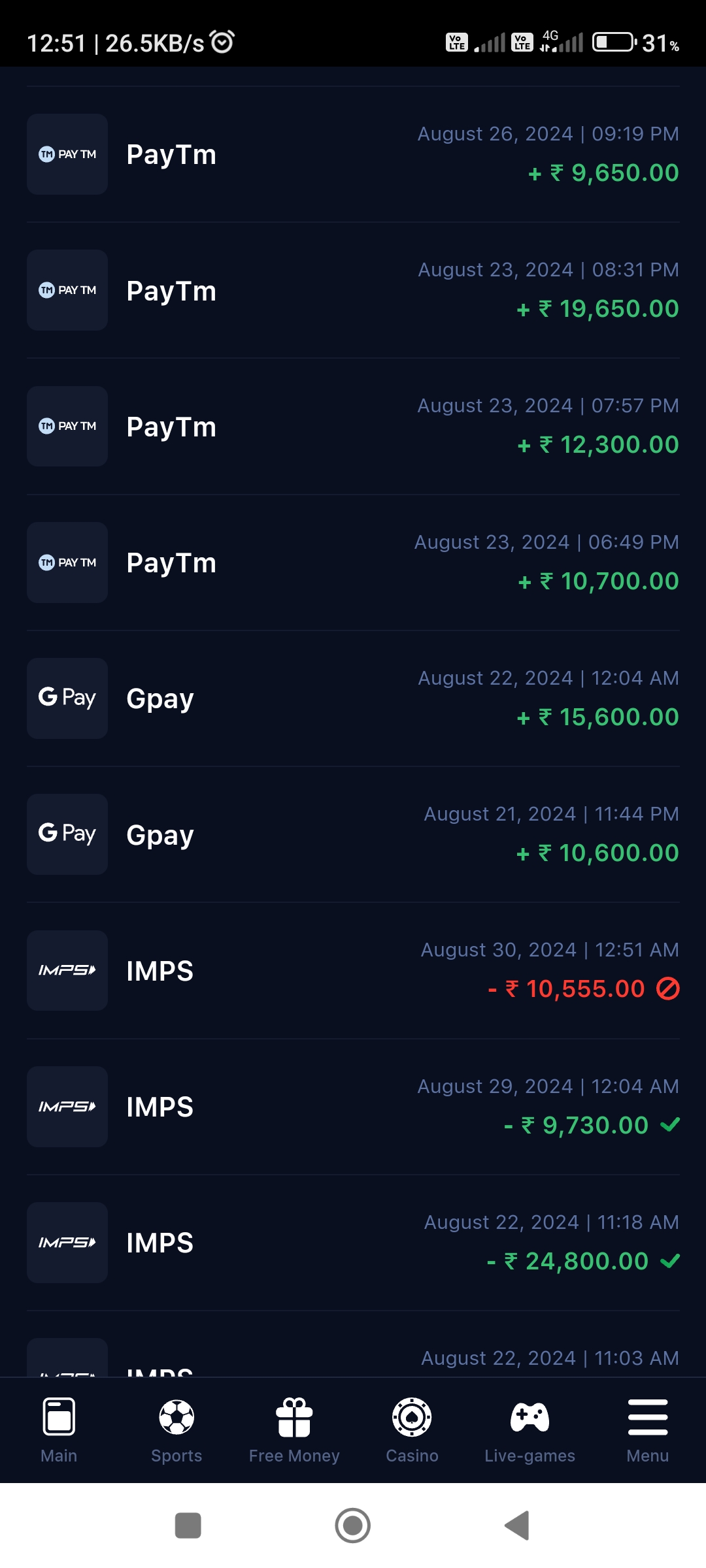
Task: View IMPS withdrawal of ₹ 24,800.00
Action: click(353, 1243)
